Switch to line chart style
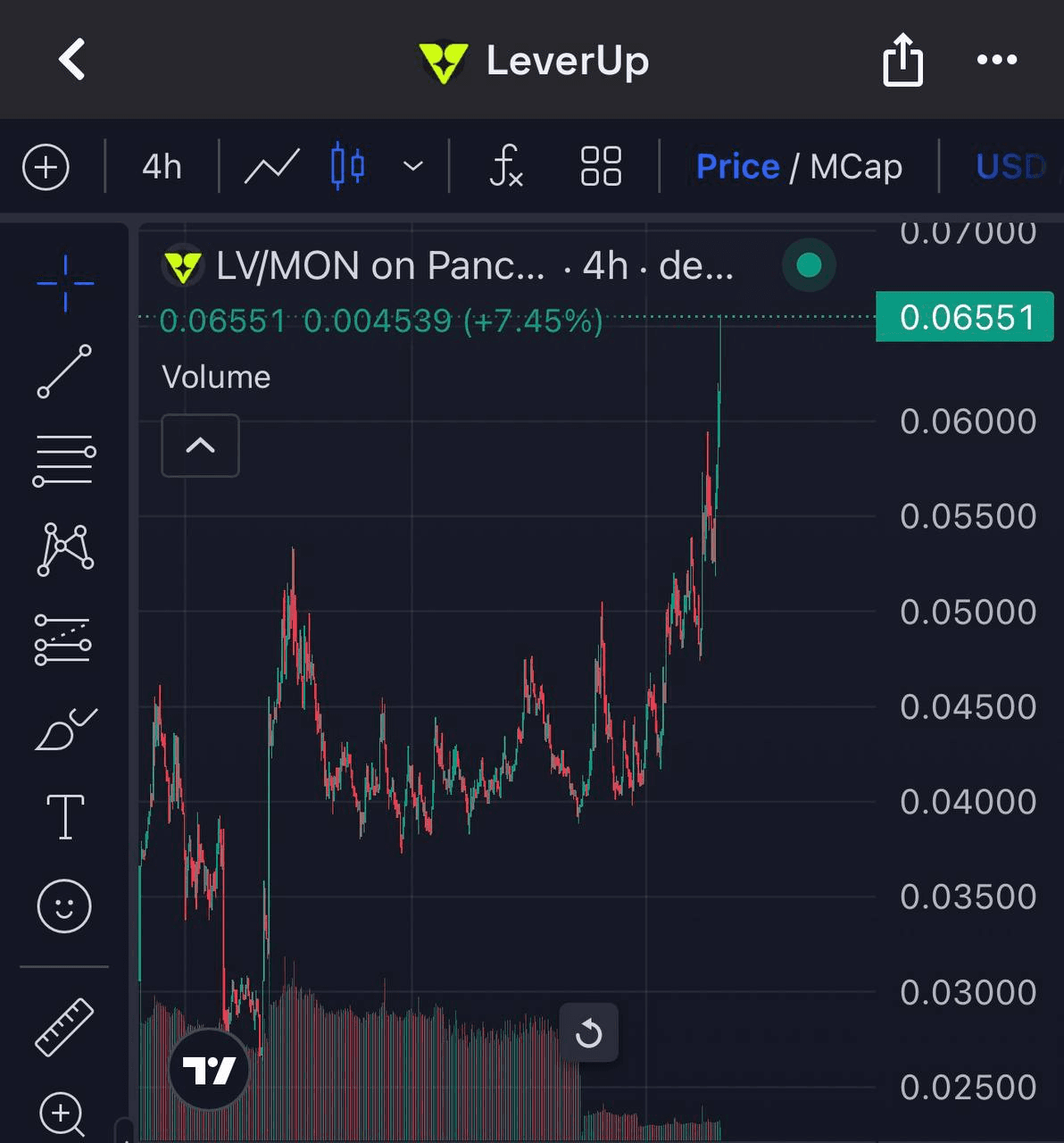Screen dimensions: 1064x1143 pyautogui.click(x=271, y=167)
